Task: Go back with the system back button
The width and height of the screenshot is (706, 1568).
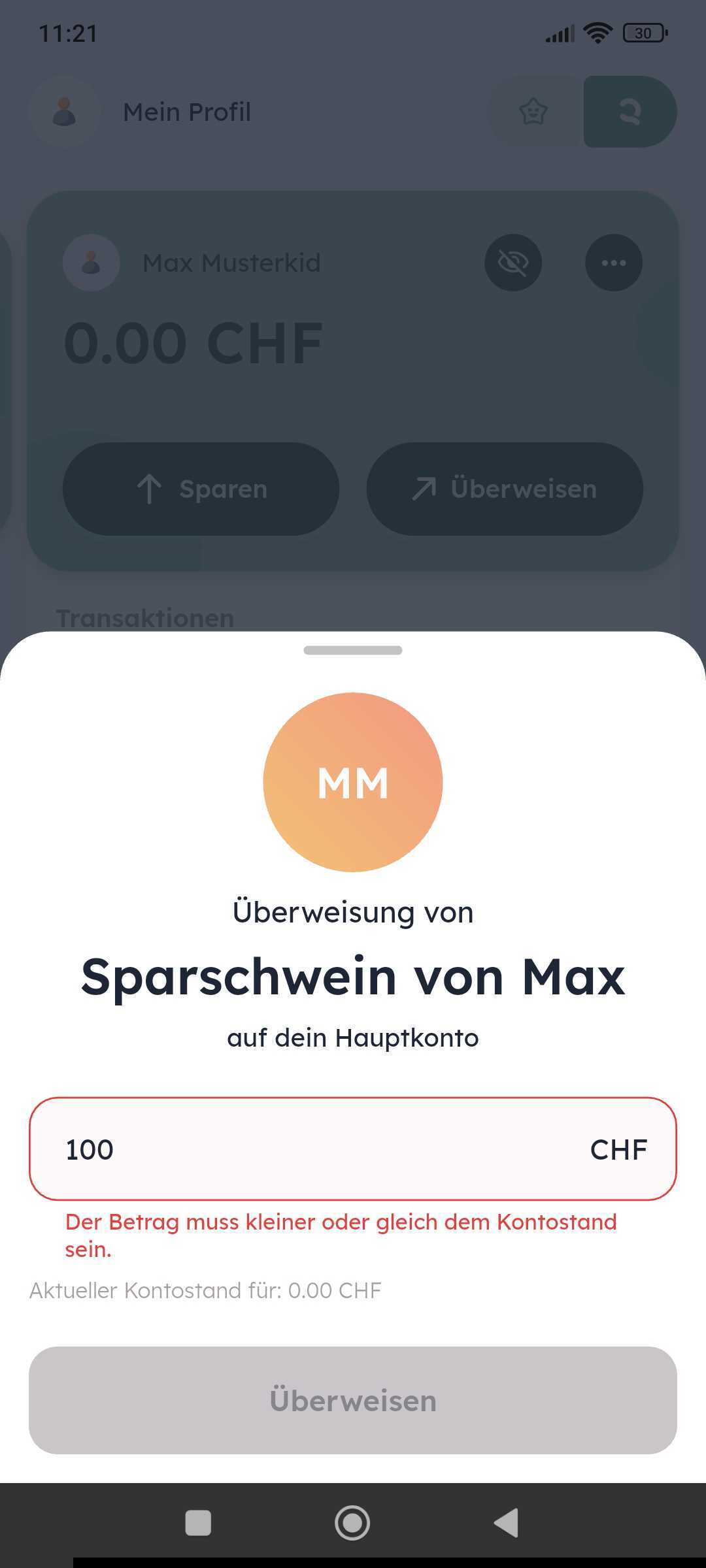Action: [x=507, y=1523]
